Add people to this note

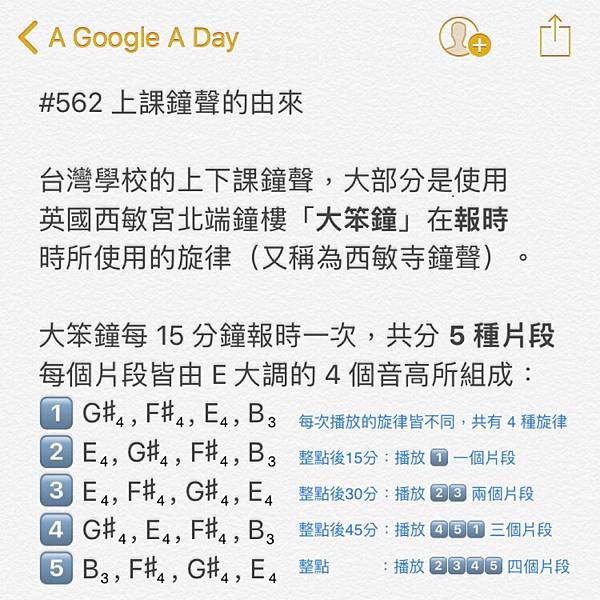(x=463, y=37)
